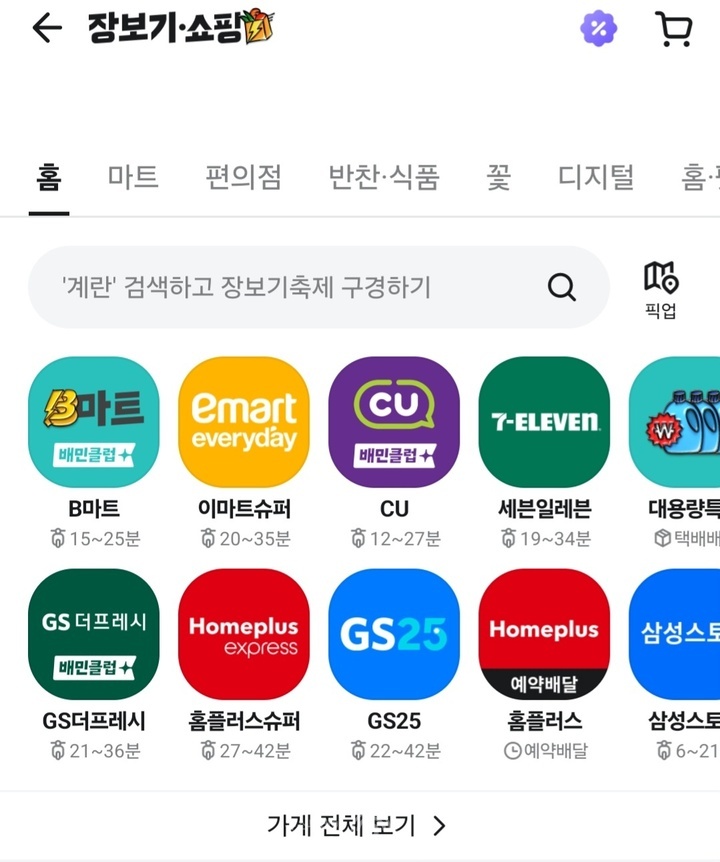Open the purple discount coupon icon

(x=599, y=28)
